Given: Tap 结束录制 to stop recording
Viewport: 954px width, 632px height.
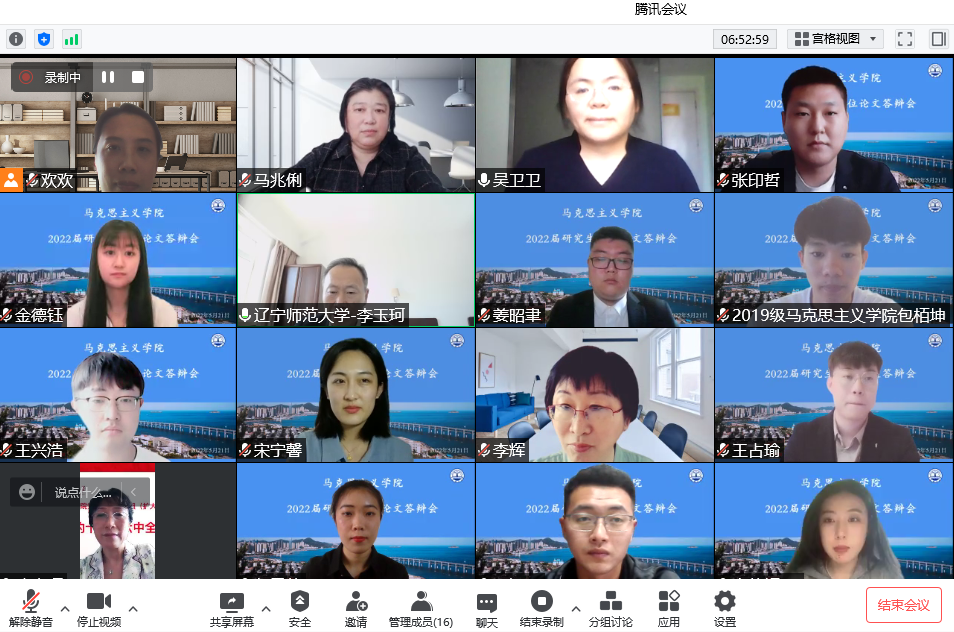Looking at the screenshot, I should (541, 608).
